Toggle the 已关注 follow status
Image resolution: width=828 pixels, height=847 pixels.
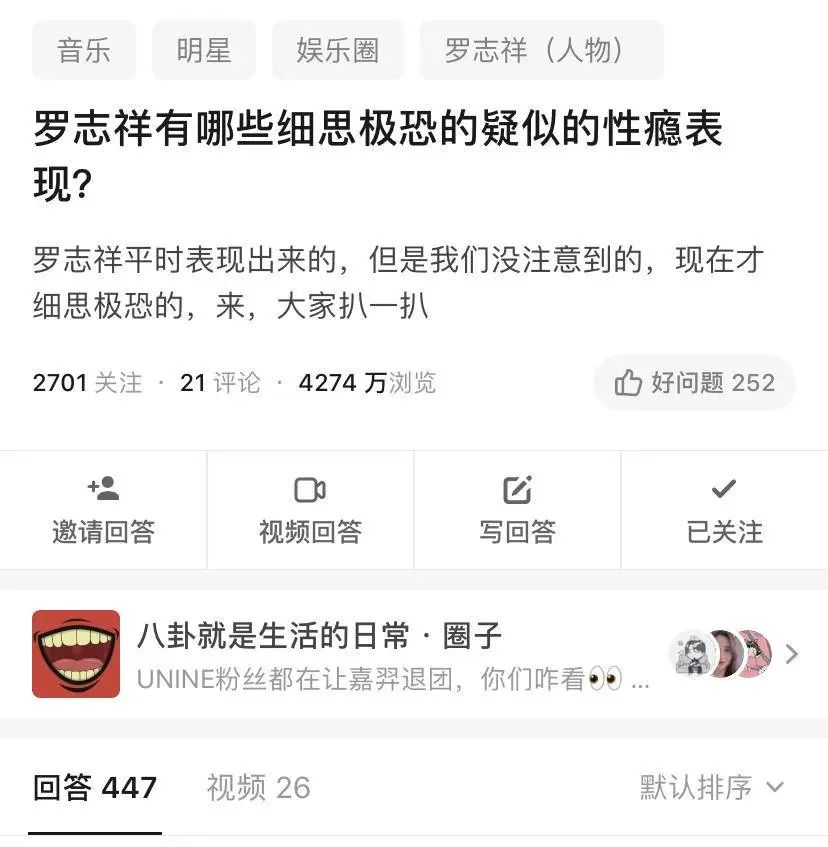pos(724,510)
